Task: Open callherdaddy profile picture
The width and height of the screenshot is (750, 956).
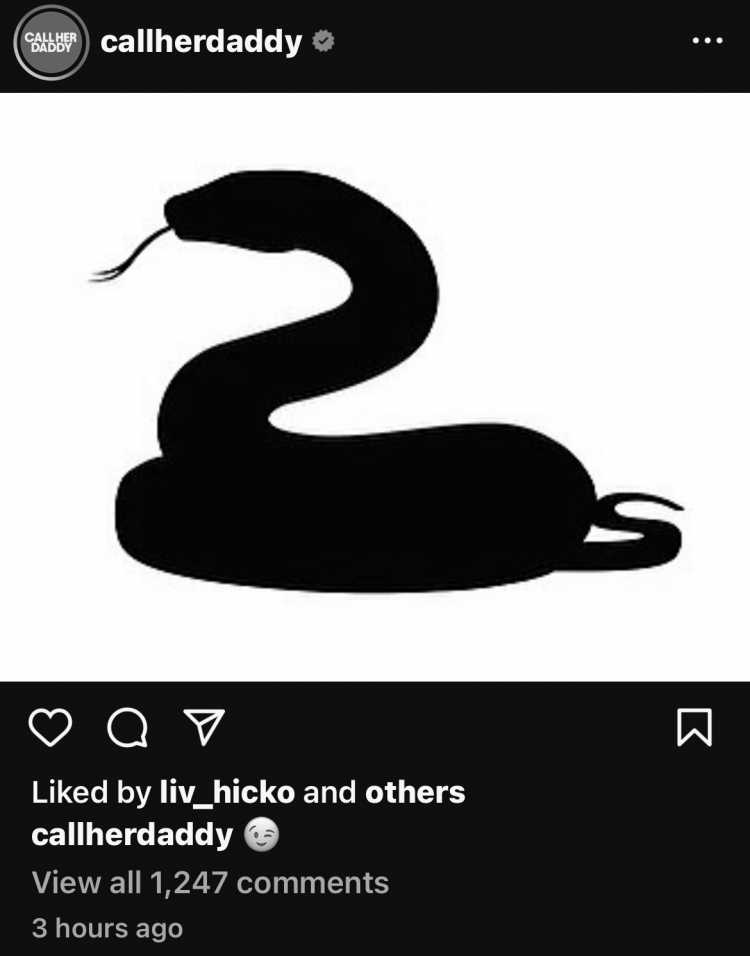Action: (51, 43)
